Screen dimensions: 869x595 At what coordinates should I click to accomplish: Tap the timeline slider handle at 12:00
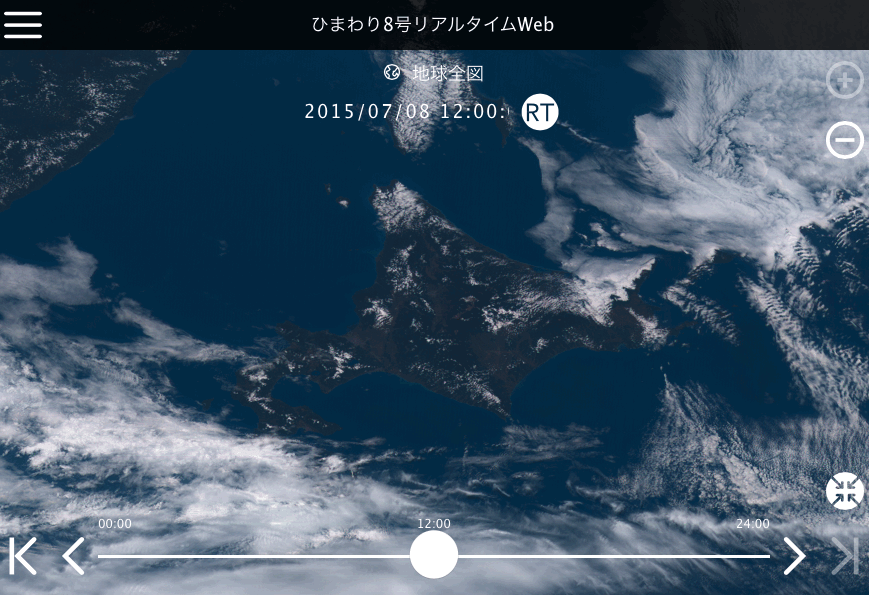[x=434, y=554]
